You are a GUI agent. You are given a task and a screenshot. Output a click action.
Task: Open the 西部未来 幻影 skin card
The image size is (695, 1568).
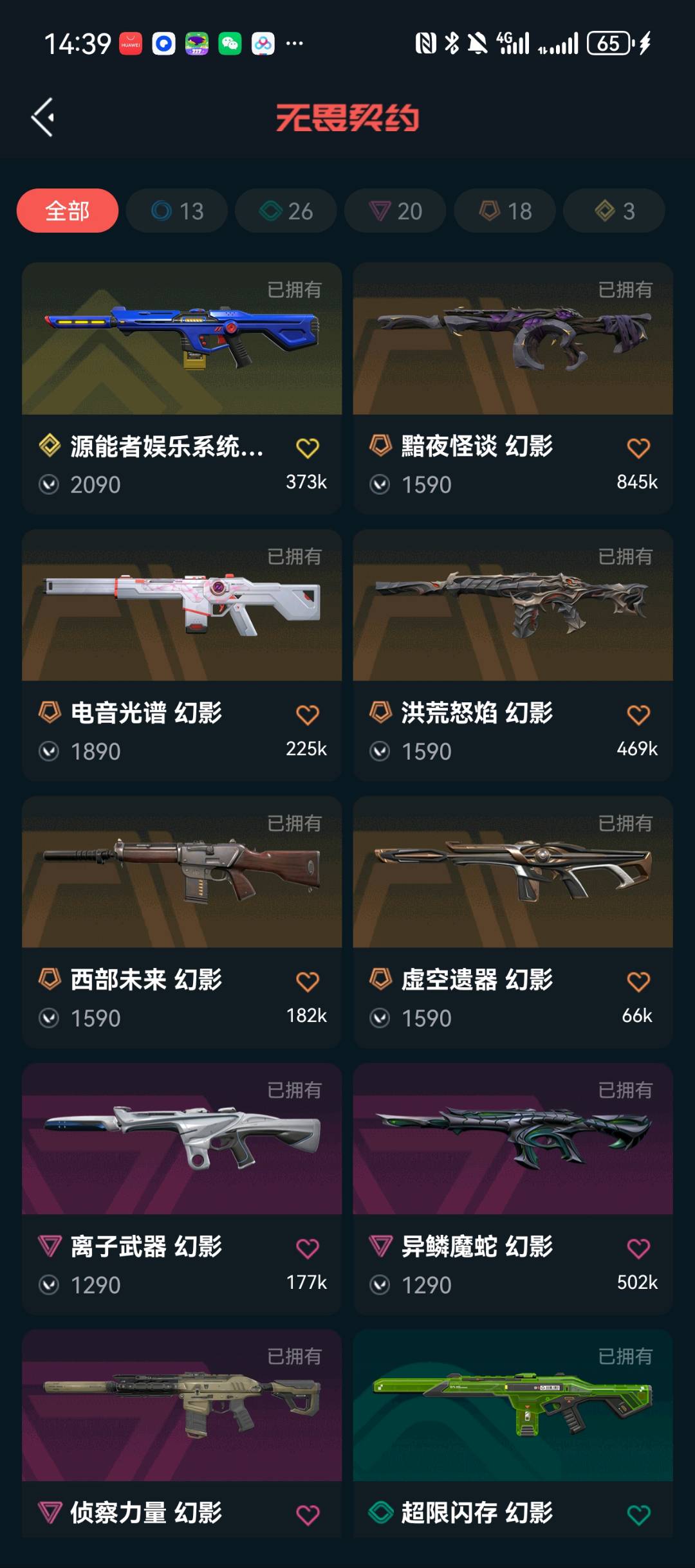click(182, 922)
